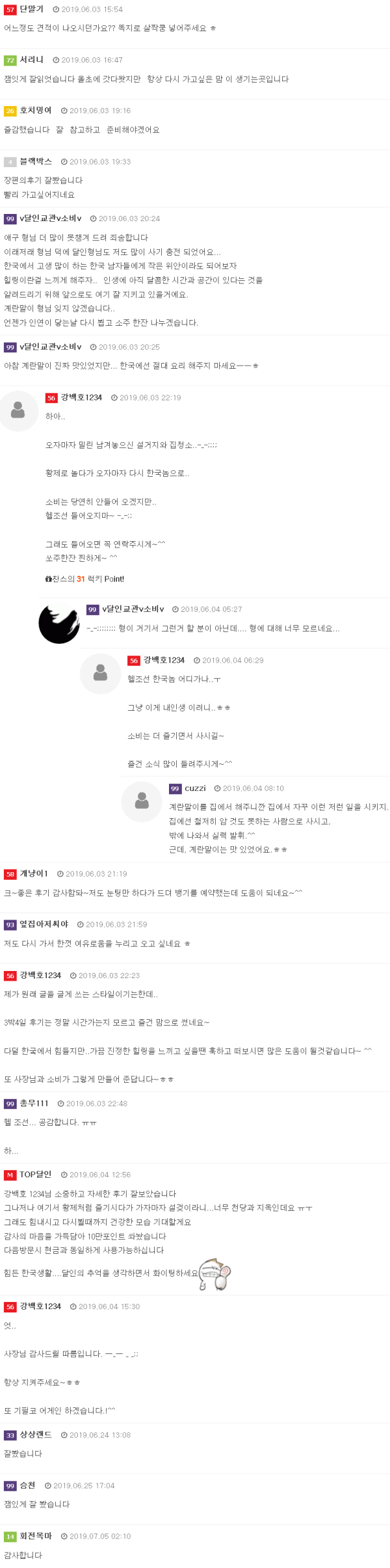
Task: View the profile of 총무111
Action: 34,1104
